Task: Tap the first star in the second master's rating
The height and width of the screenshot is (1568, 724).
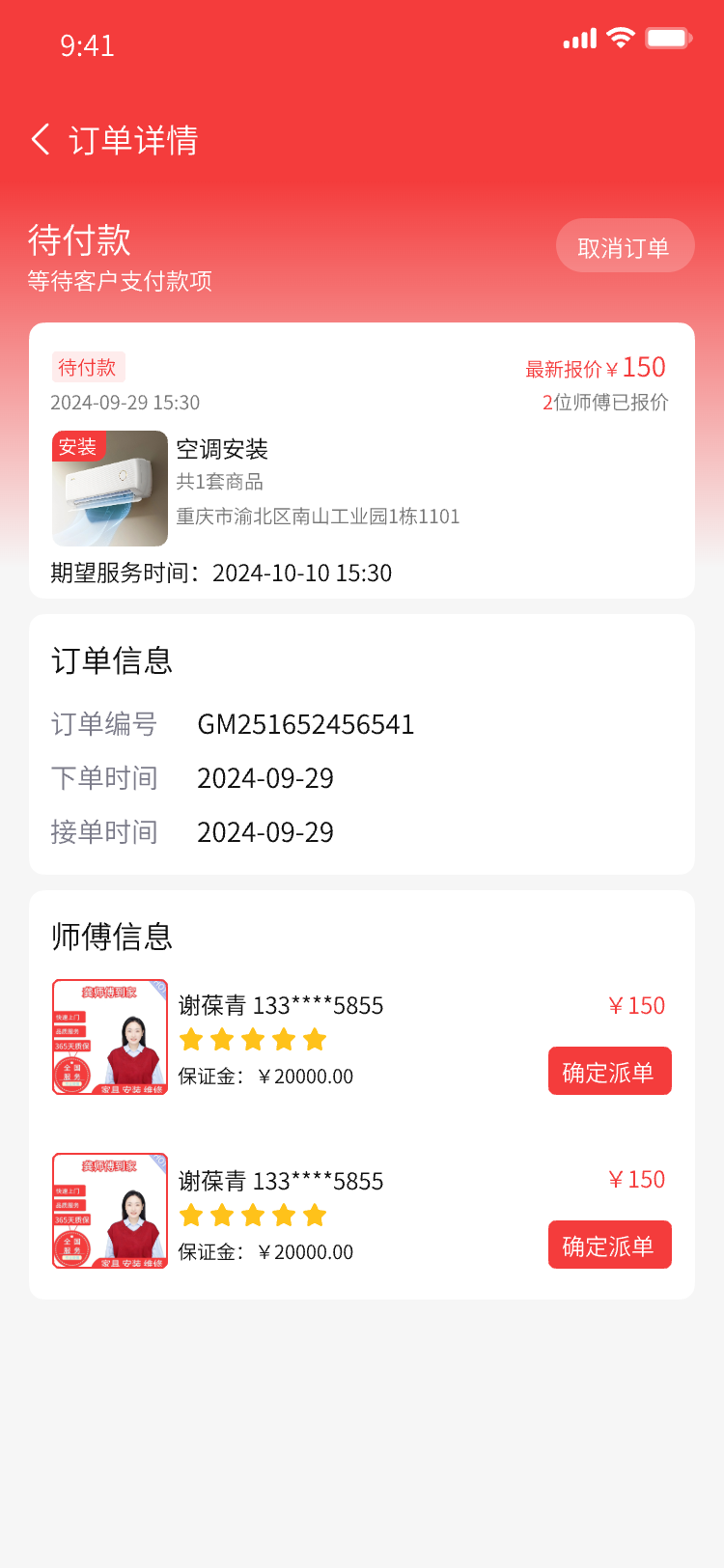Action: point(191,1215)
